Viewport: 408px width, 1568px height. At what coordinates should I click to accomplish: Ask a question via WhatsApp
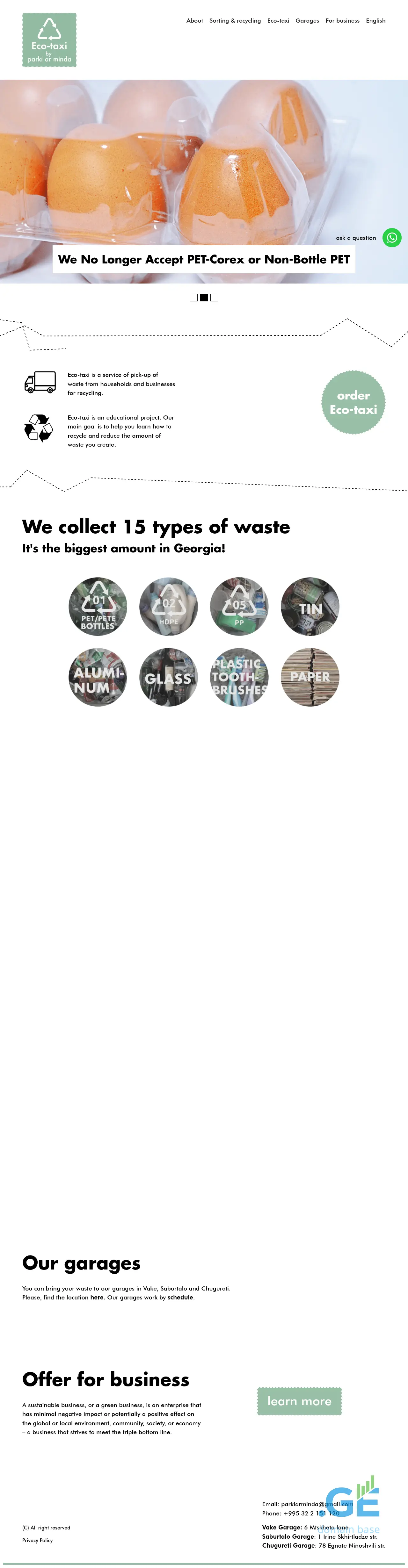tap(391, 237)
